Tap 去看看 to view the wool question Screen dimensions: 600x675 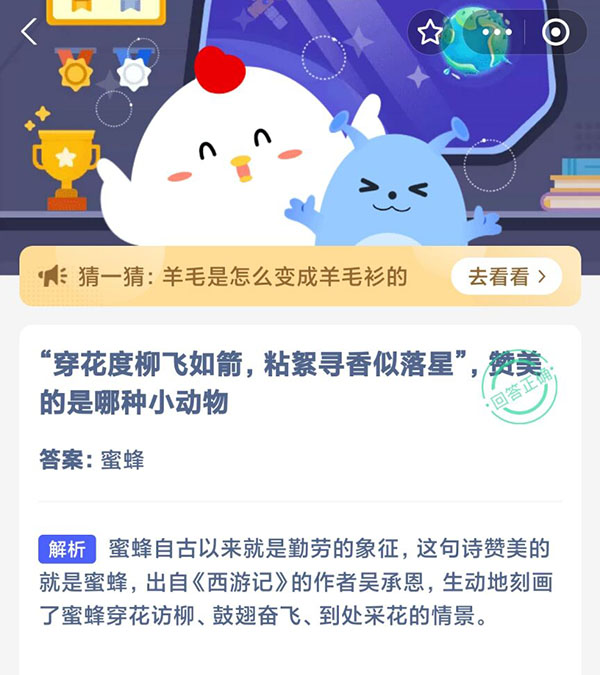tap(506, 277)
